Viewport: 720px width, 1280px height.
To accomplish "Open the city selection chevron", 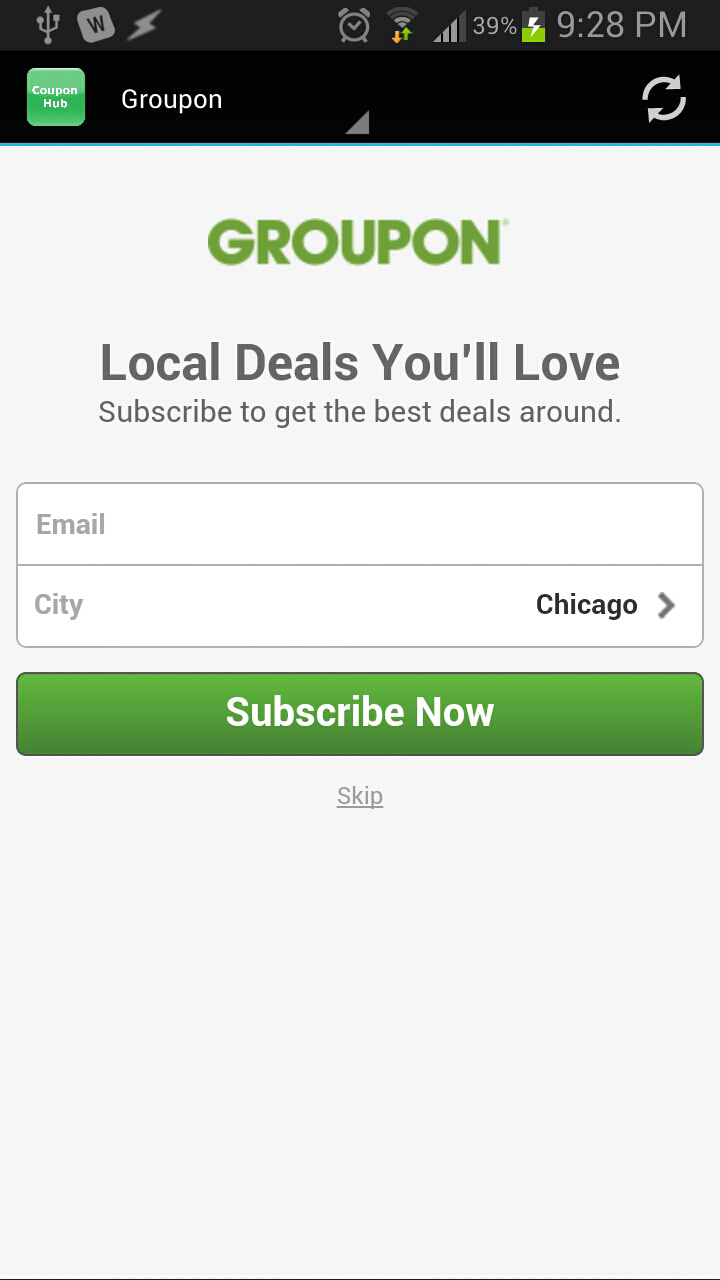I will click(x=666, y=604).
